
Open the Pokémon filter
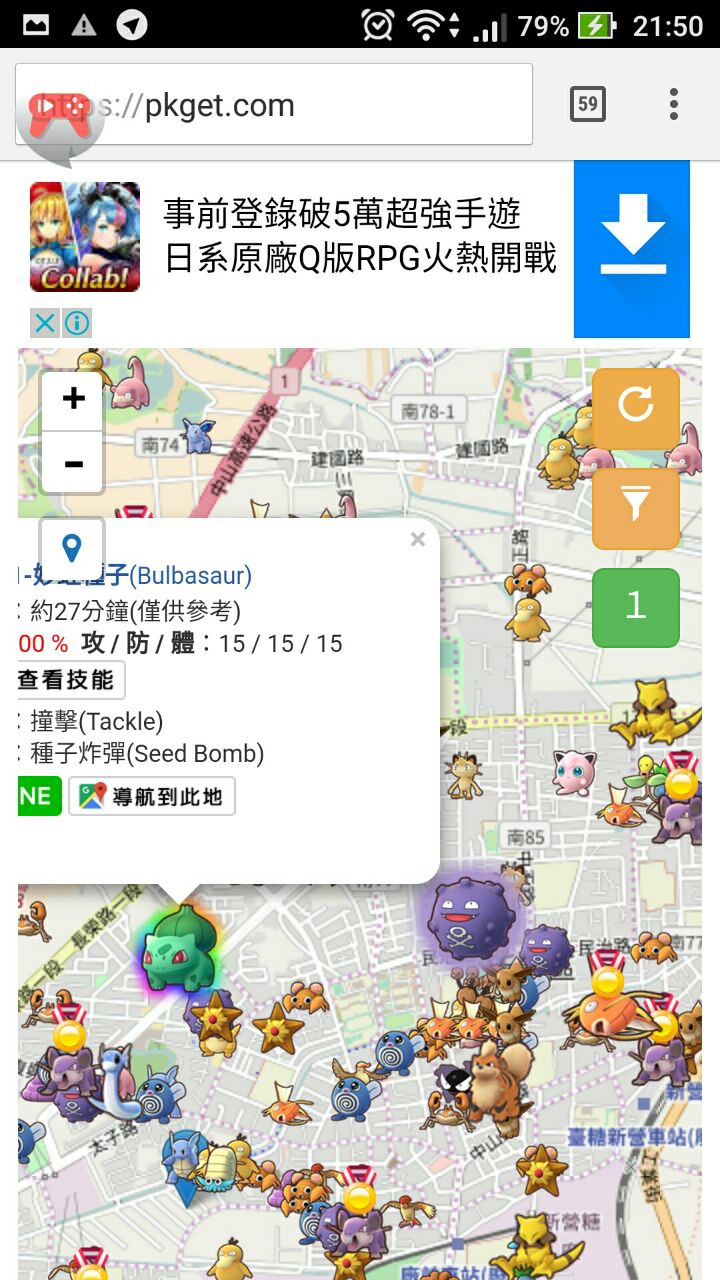pos(636,508)
